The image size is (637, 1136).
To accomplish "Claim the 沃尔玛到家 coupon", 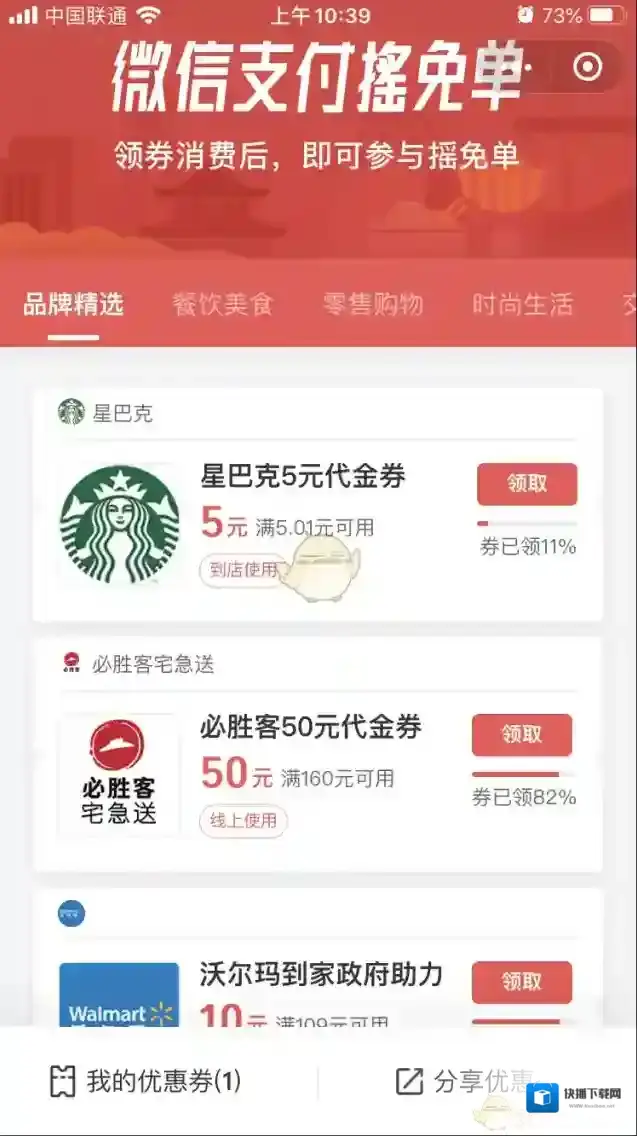I will [522, 982].
